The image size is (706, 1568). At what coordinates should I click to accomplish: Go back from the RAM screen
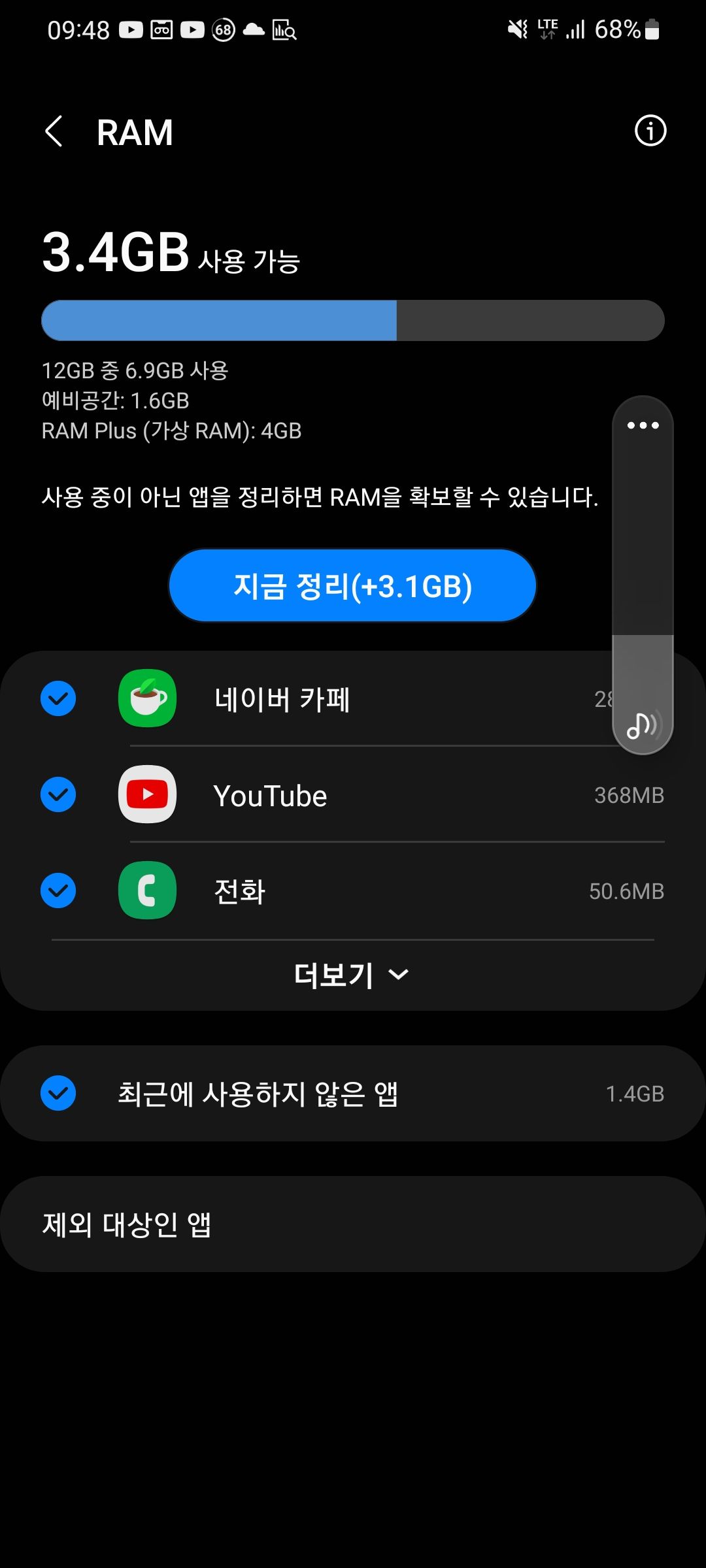coord(54,131)
